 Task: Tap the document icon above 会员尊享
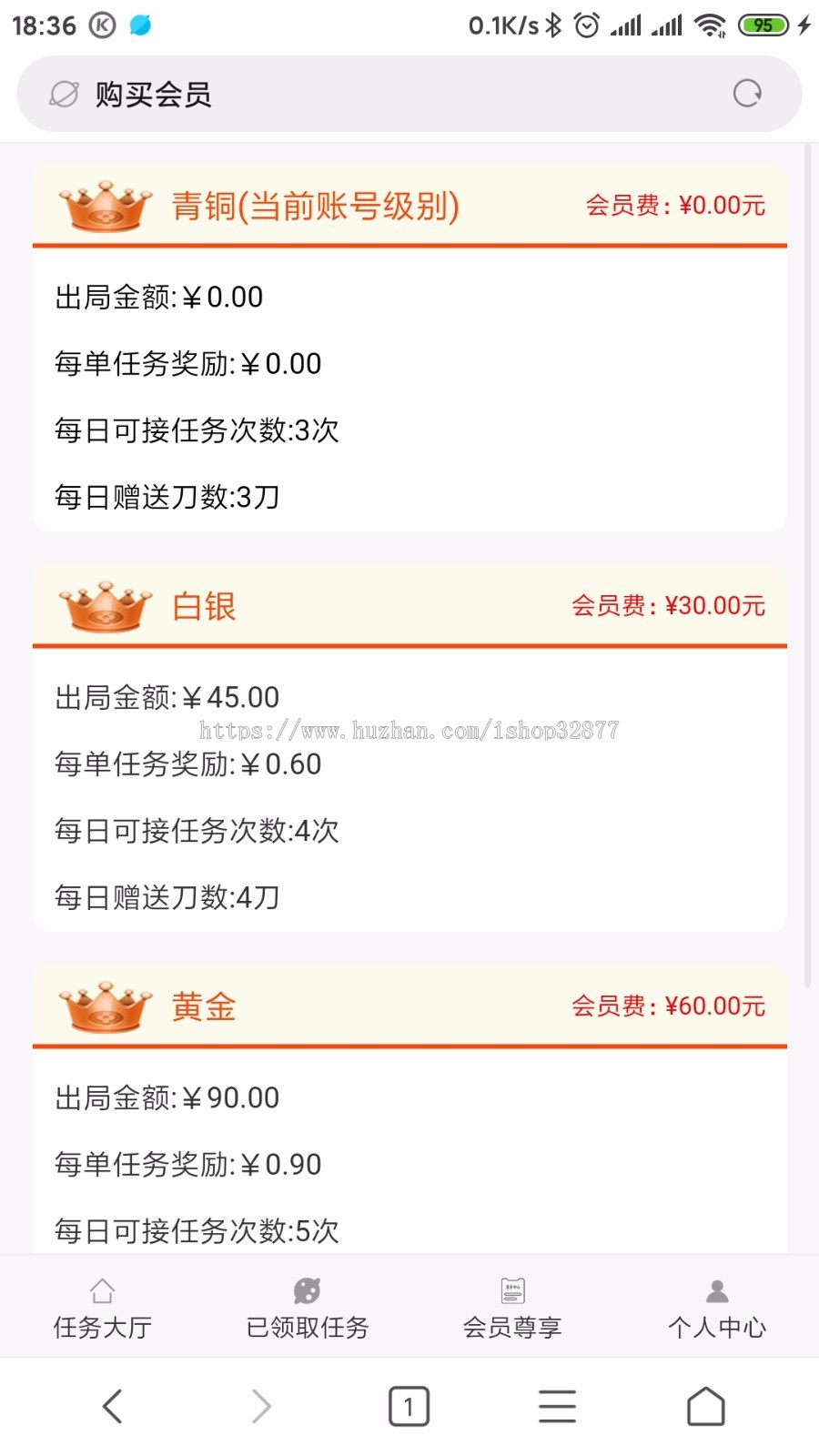[511, 1289]
